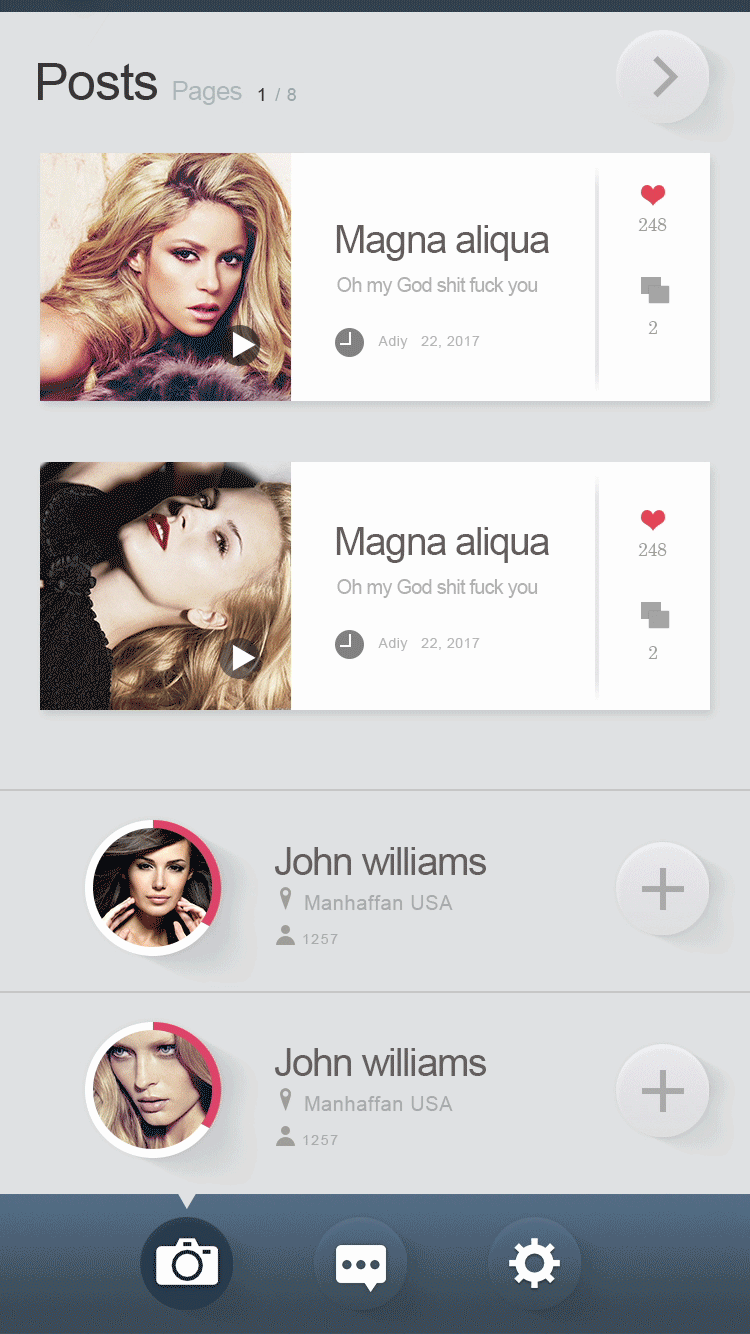Screen dimensions: 750x1334
Task: Add the John williams with brunette avatar
Action: [663, 889]
